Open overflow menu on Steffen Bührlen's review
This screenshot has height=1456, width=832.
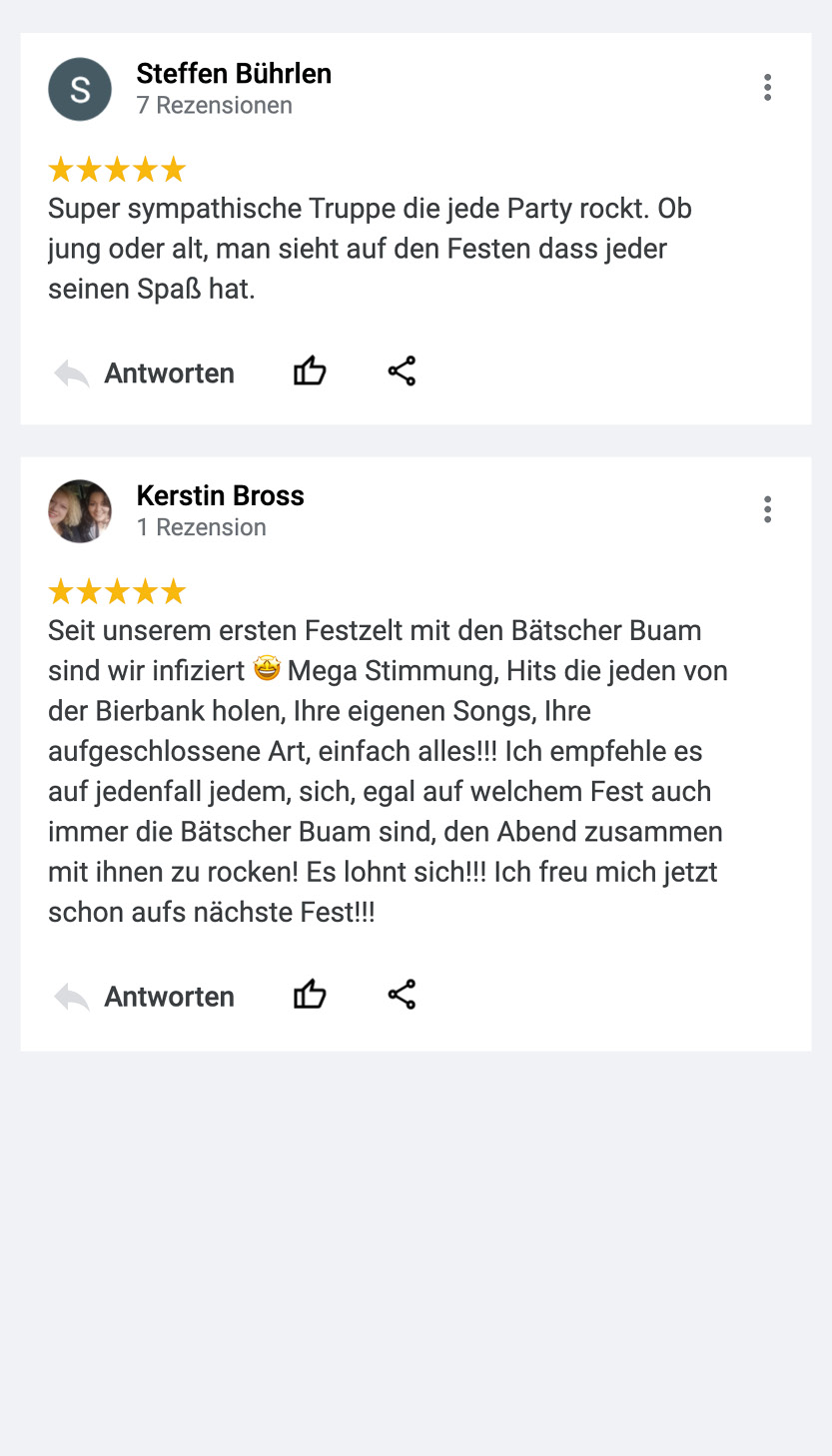tap(767, 88)
